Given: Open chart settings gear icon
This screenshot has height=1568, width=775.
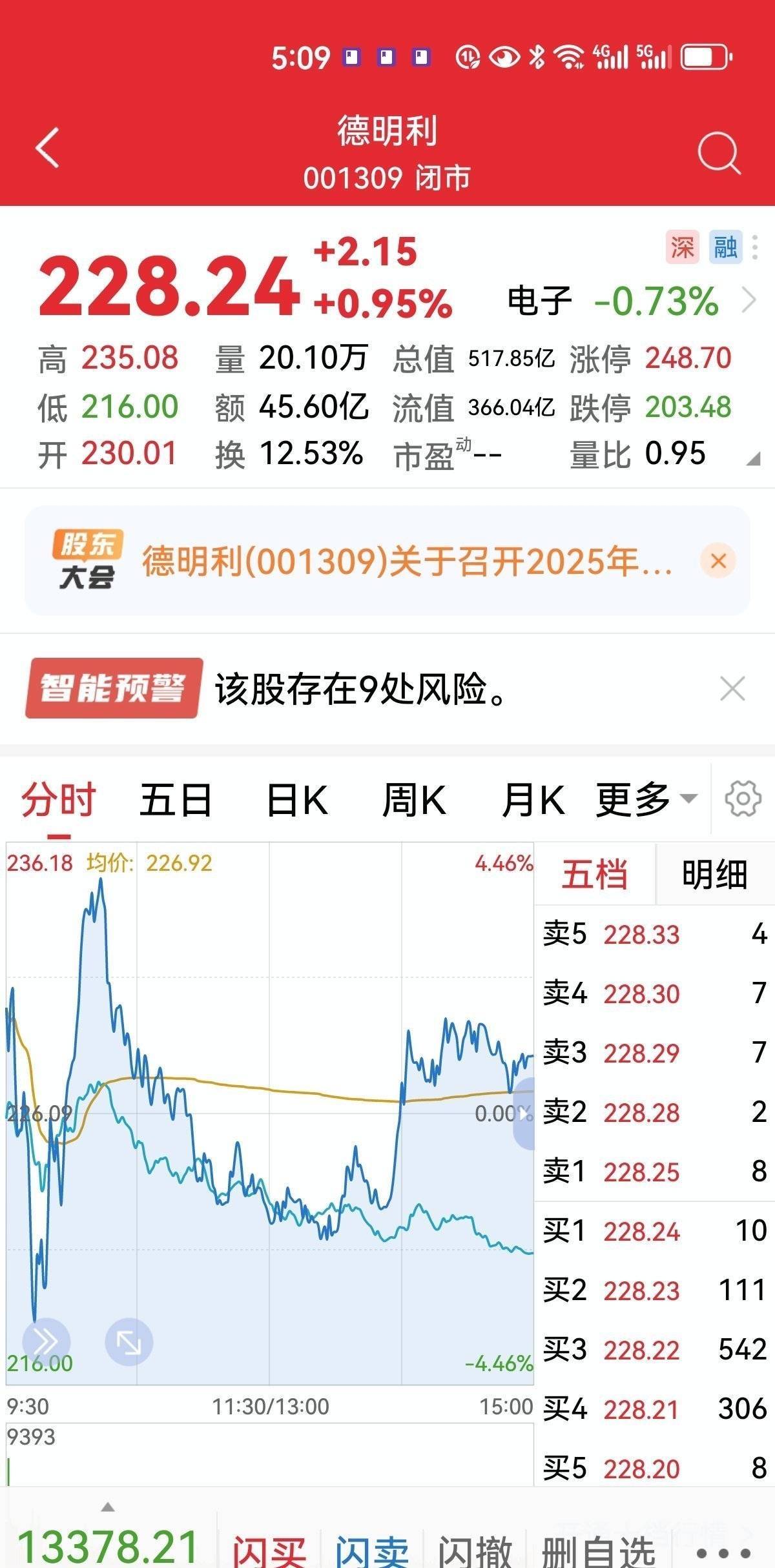Looking at the screenshot, I should click(743, 799).
